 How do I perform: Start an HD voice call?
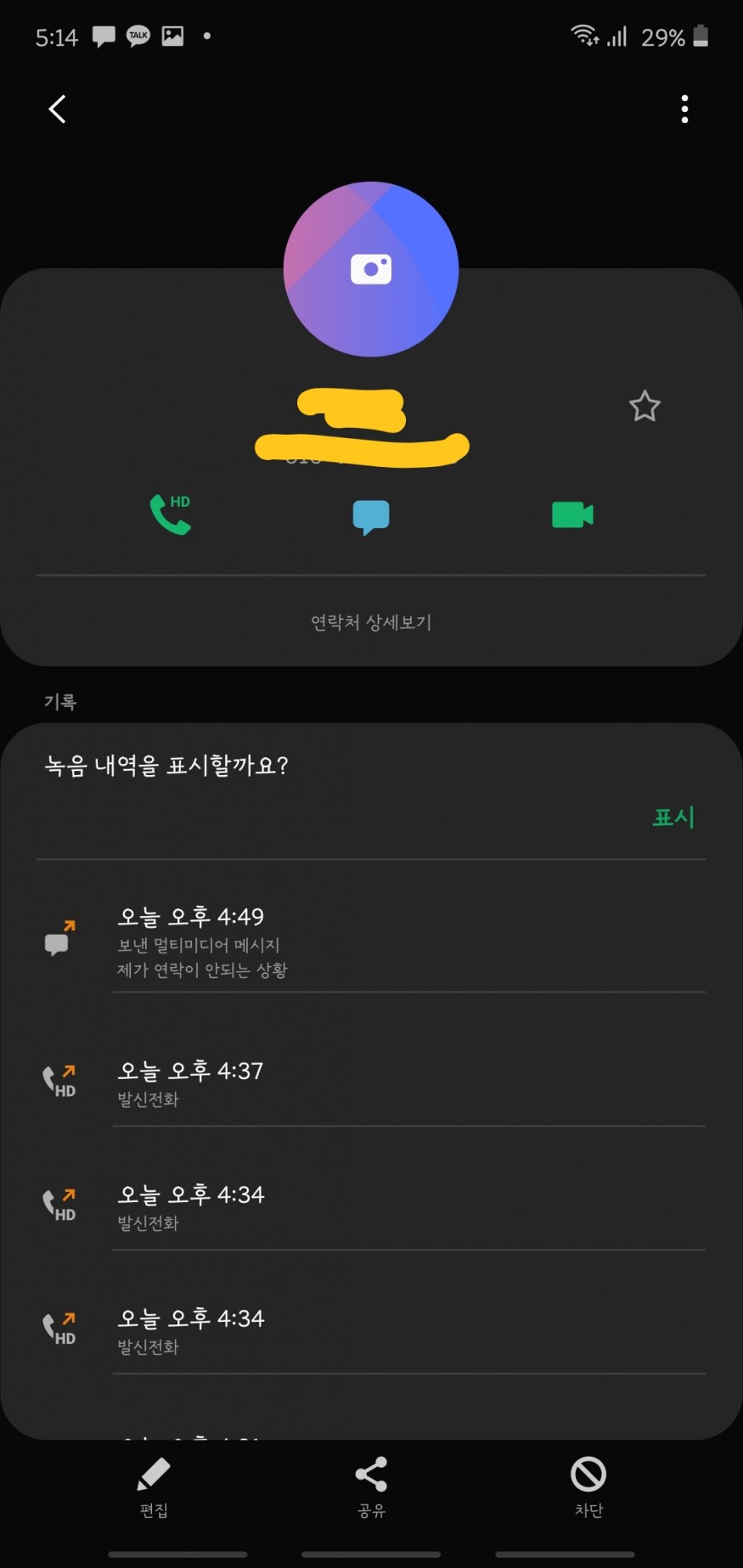[x=171, y=514]
